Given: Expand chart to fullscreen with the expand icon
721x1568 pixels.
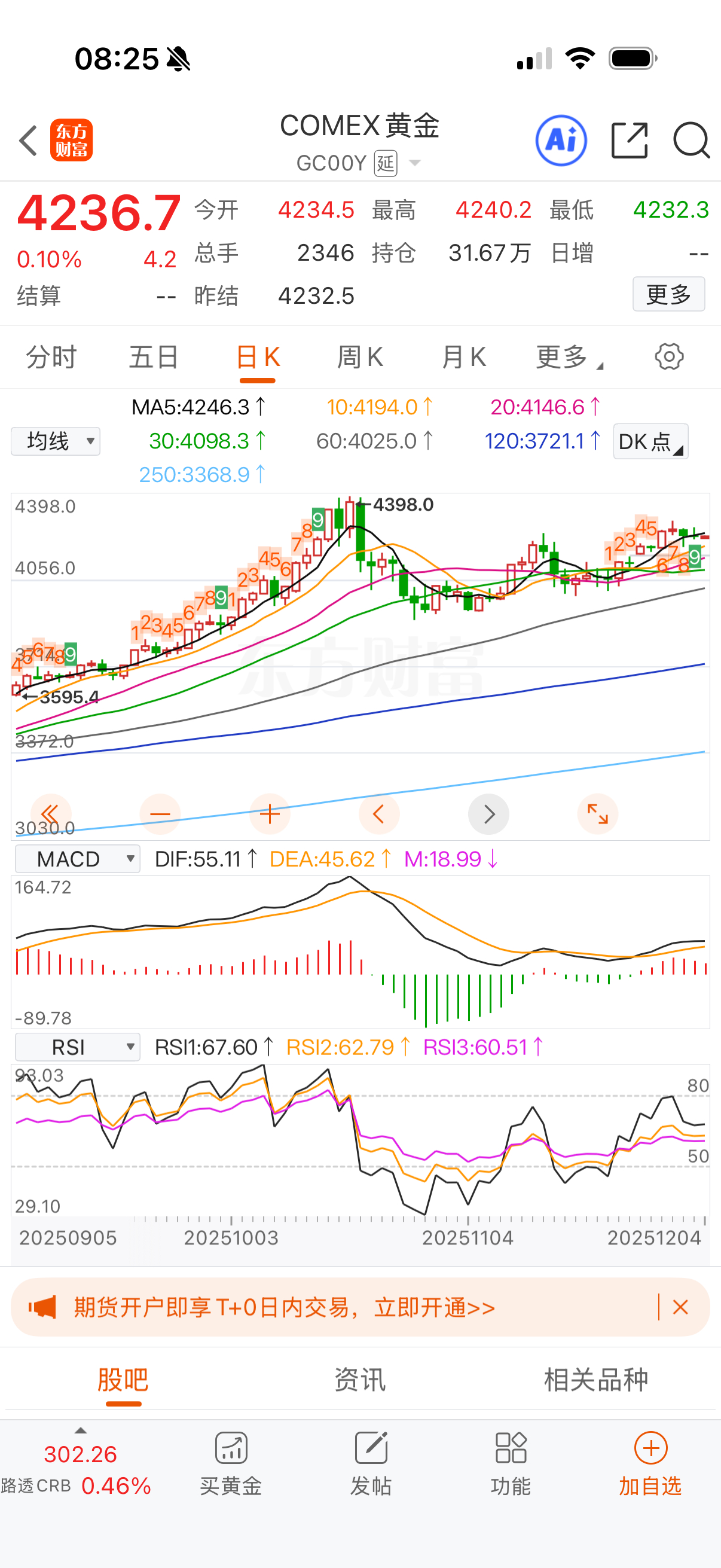Looking at the screenshot, I should [597, 814].
